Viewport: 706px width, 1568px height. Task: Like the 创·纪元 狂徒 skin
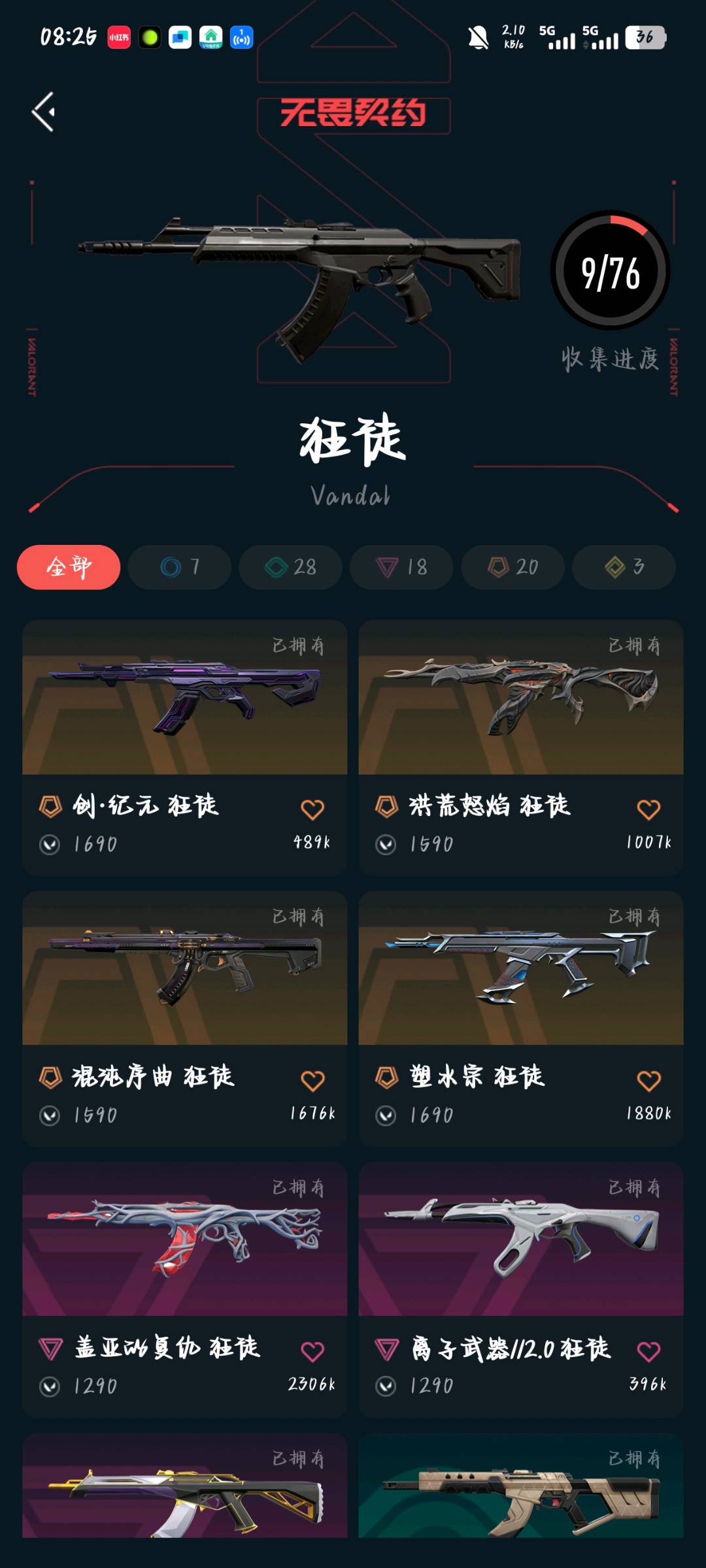[x=312, y=809]
